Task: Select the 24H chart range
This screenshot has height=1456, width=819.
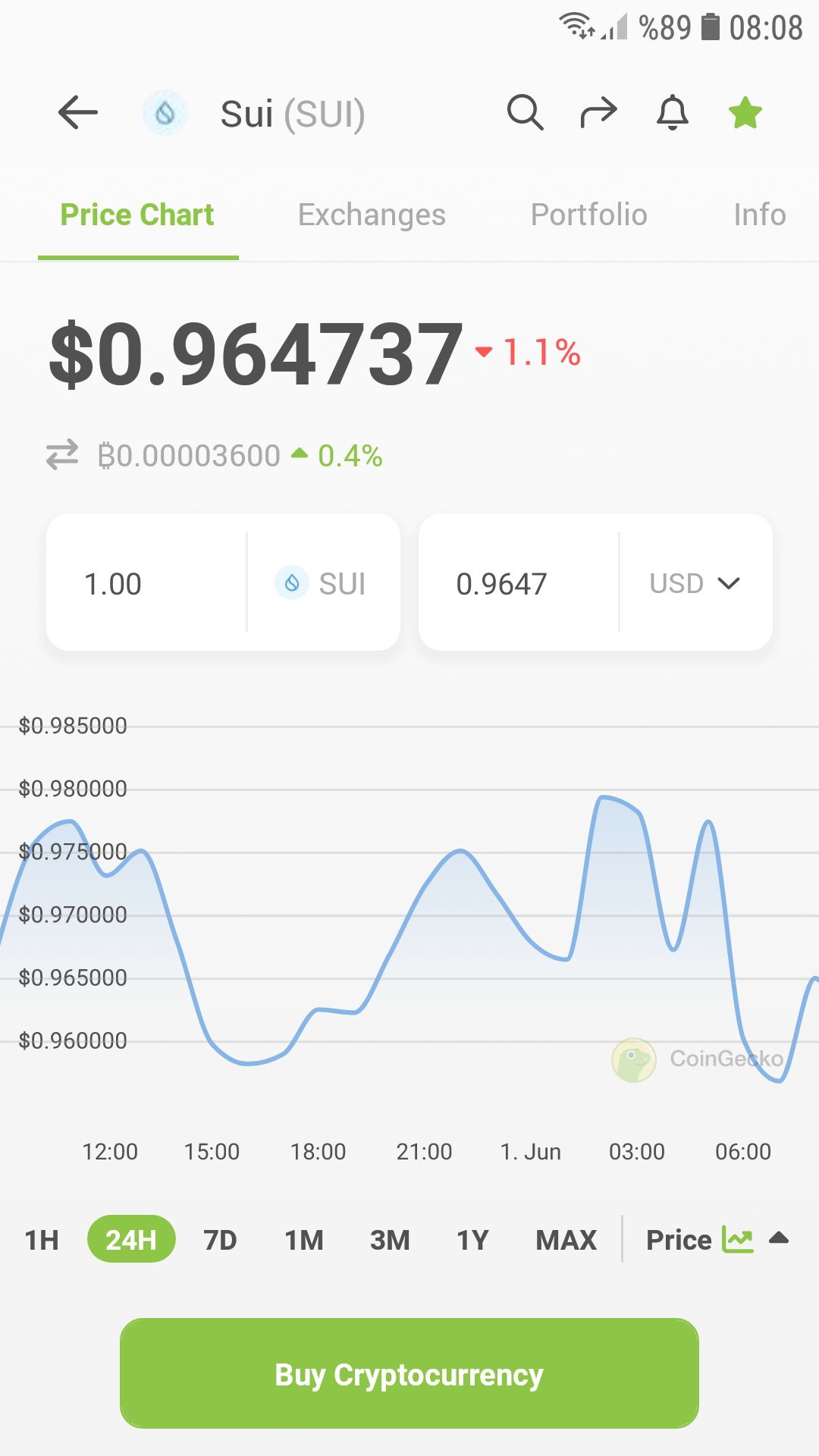Action: (131, 1241)
